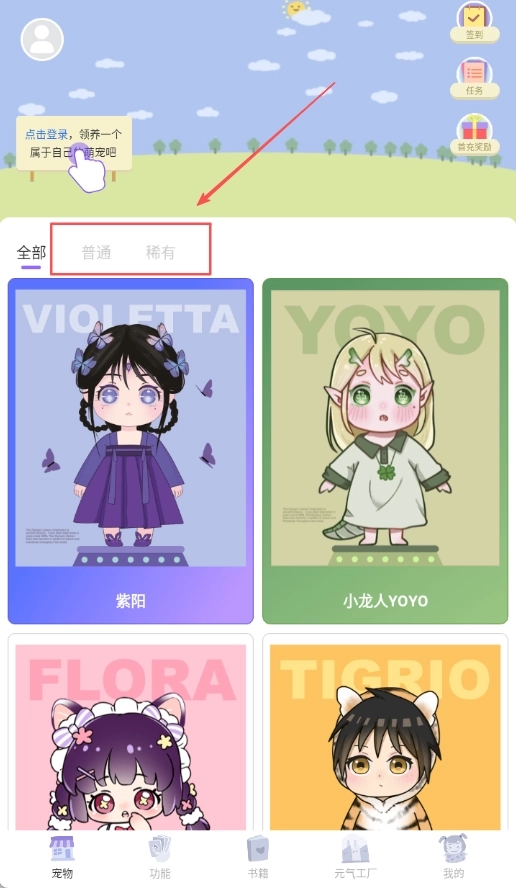Open the 紫阳 Violetta pet card
516x888 pixels.
pos(131,451)
